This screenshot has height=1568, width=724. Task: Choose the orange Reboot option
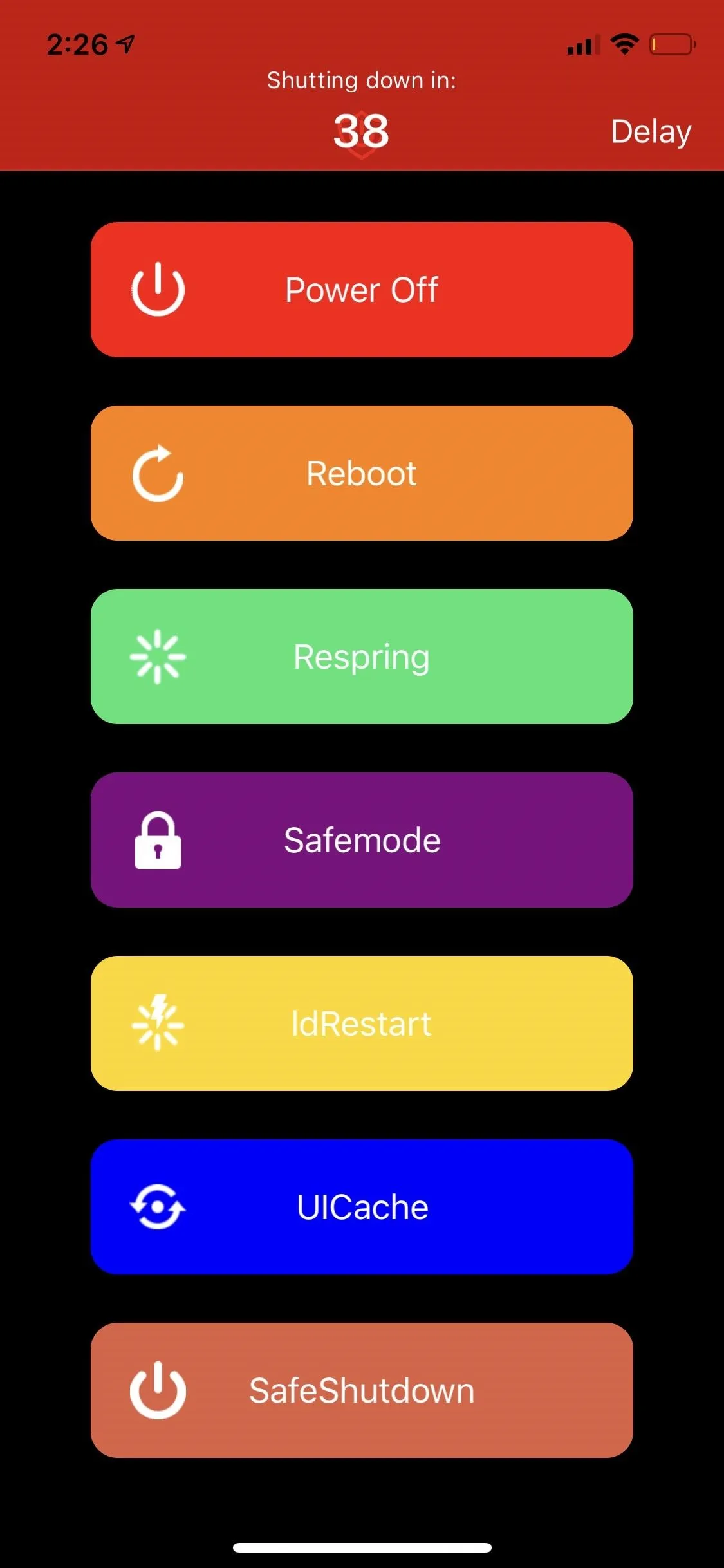(x=362, y=473)
